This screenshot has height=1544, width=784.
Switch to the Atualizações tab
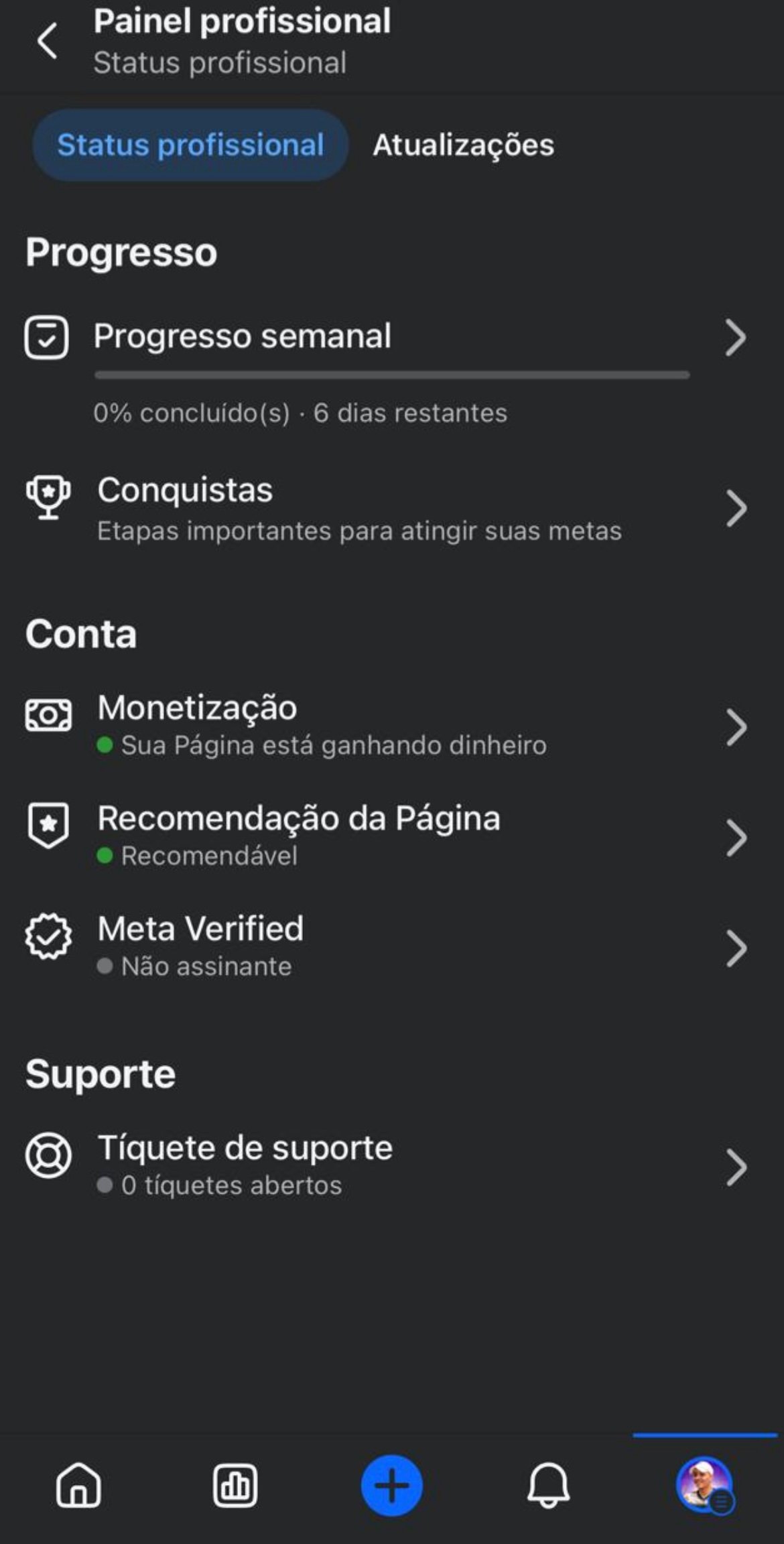(x=463, y=145)
